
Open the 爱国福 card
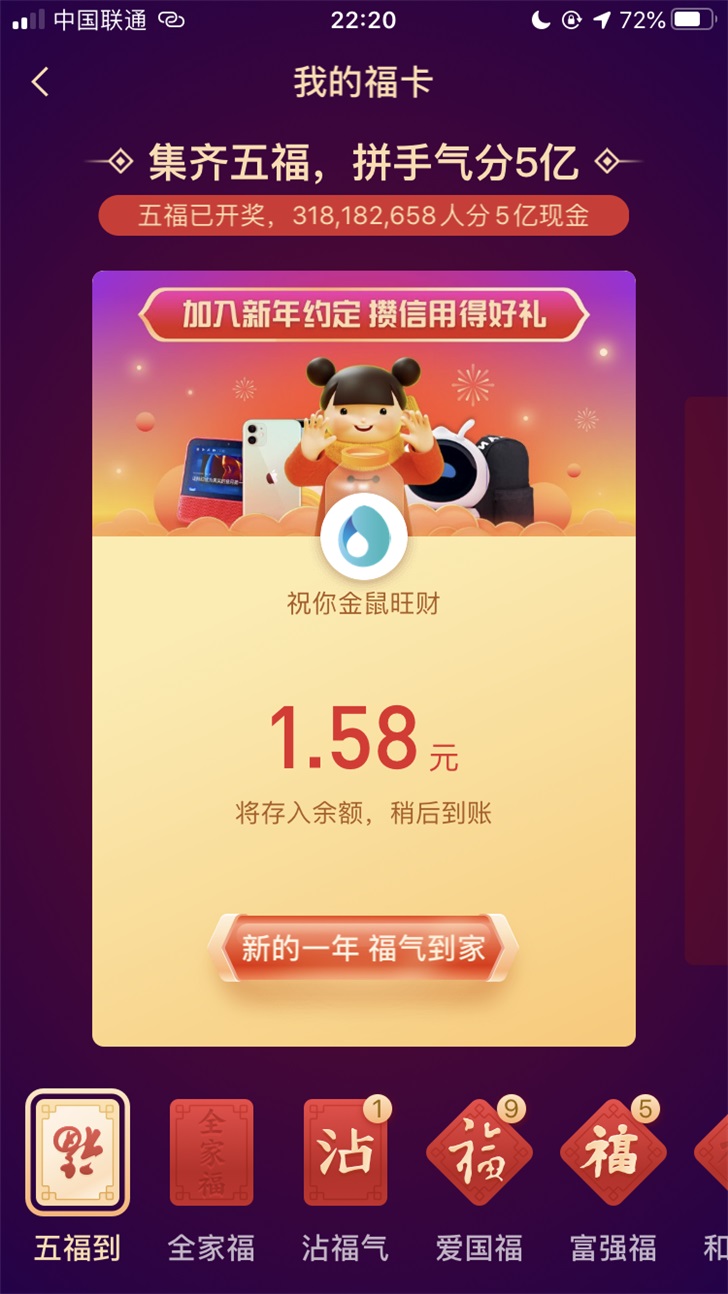tap(478, 1153)
